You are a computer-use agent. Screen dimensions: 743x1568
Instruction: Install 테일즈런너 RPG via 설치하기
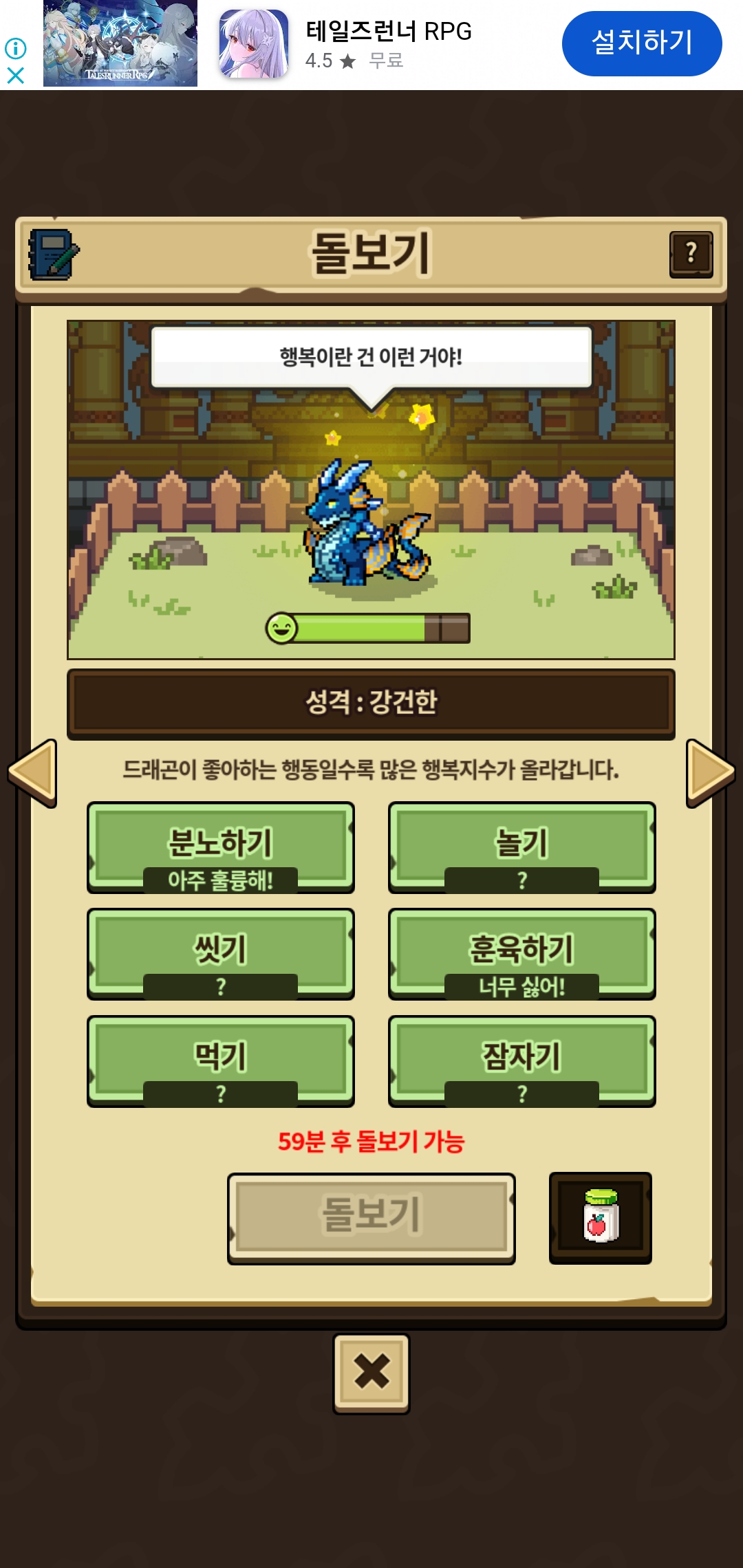(642, 43)
